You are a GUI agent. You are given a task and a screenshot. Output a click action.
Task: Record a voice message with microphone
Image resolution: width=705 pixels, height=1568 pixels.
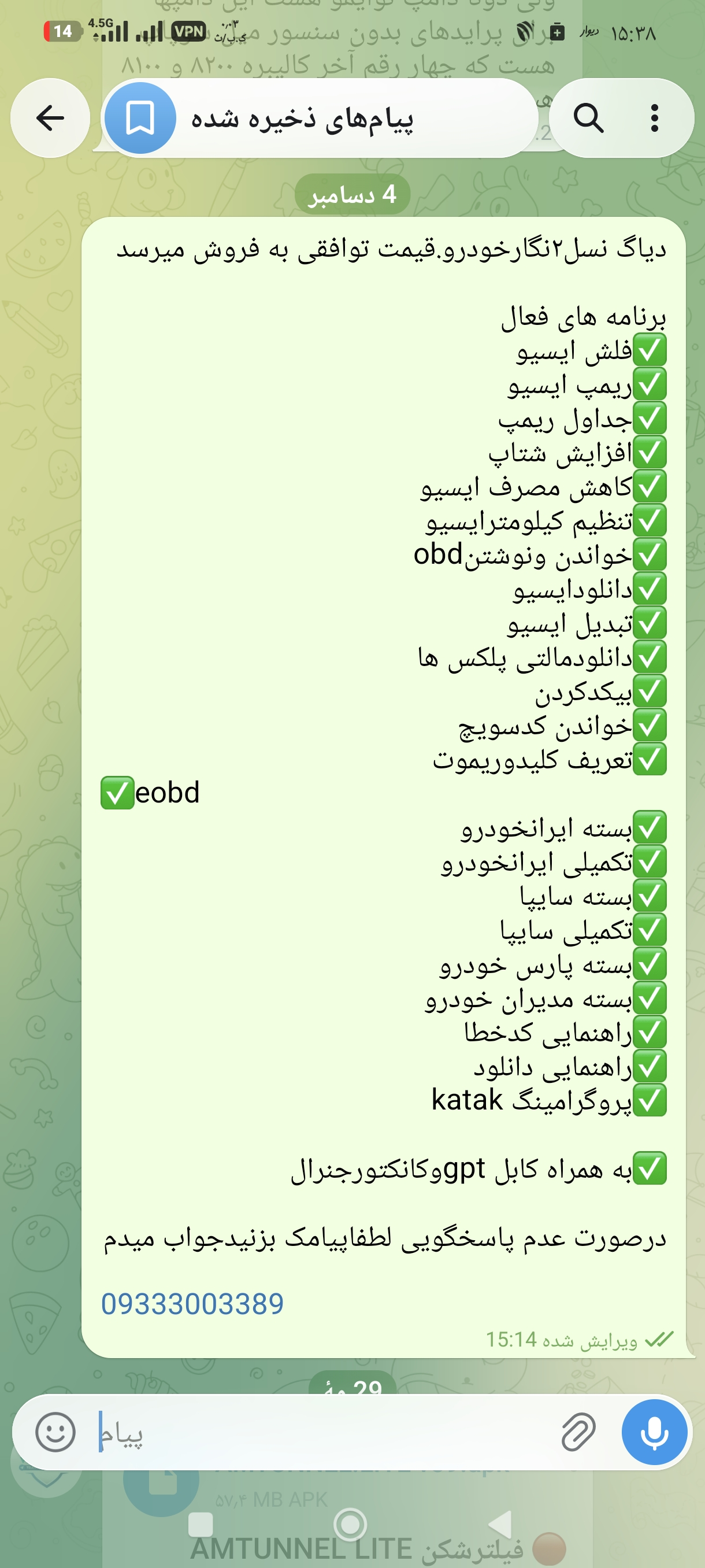[655, 1432]
